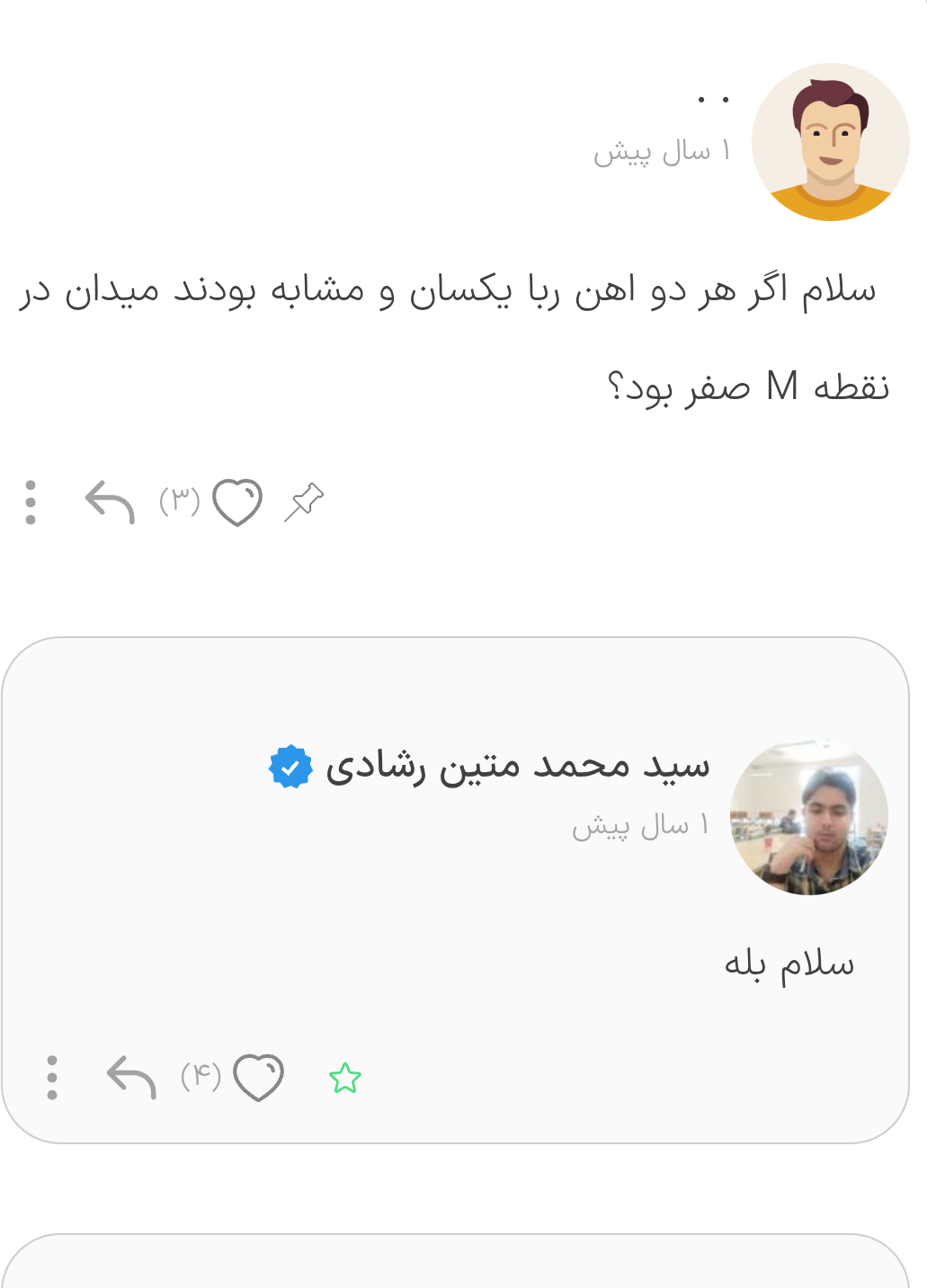Like the سلام بله reply
This screenshot has width=927, height=1288.
[259, 1077]
